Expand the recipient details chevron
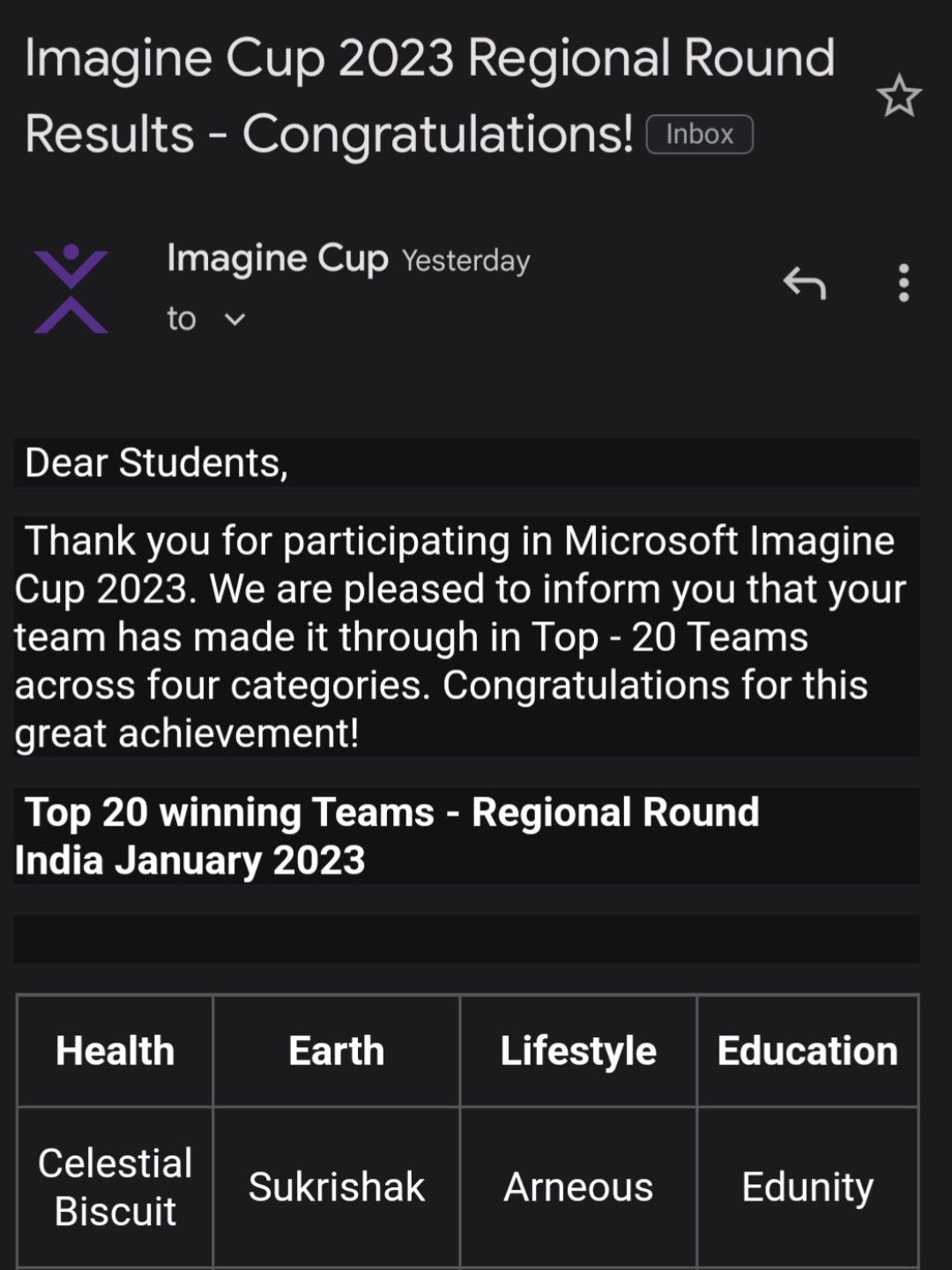Screen dimensions: 952x1270 coord(234,319)
